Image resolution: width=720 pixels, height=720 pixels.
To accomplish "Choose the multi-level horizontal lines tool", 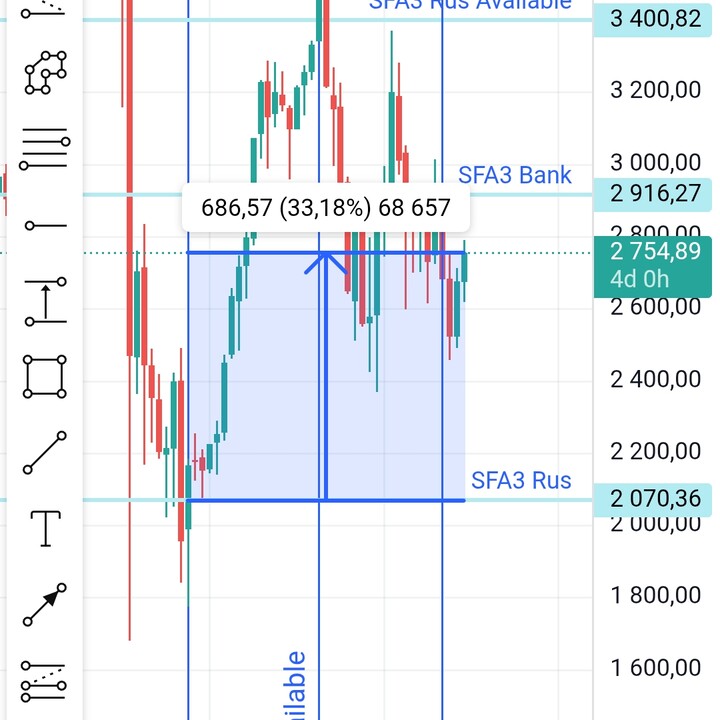I will pos(45,147).
